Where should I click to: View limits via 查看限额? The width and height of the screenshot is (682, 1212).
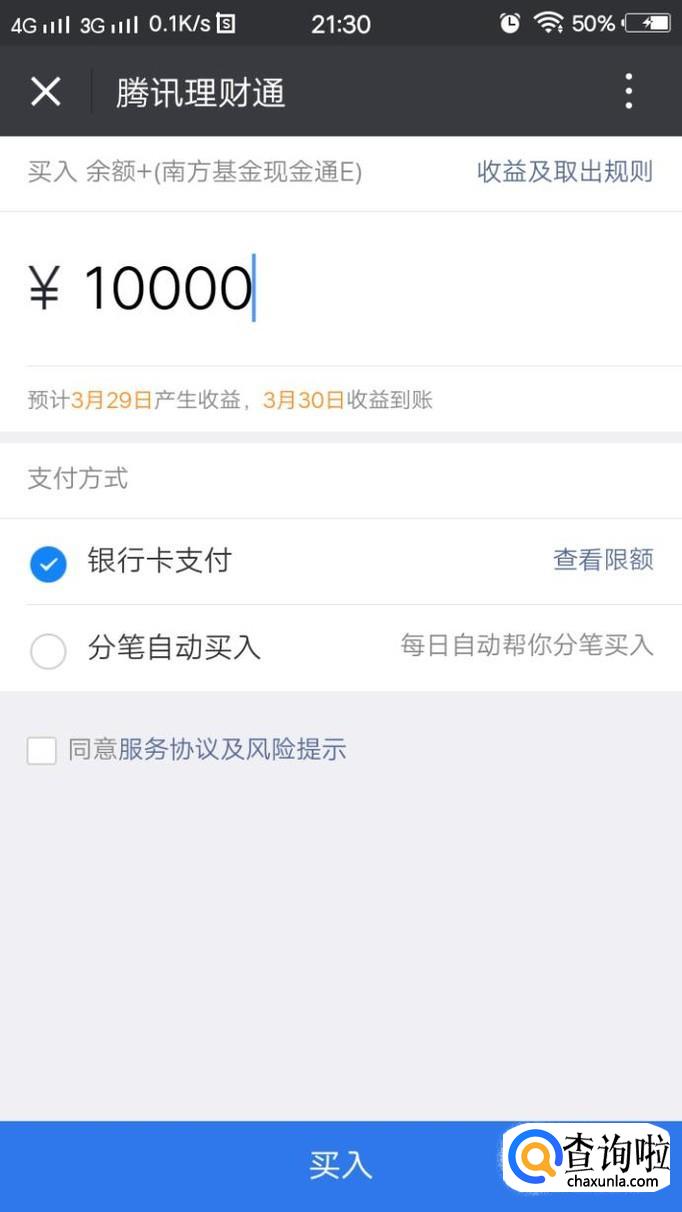[603, 560]
